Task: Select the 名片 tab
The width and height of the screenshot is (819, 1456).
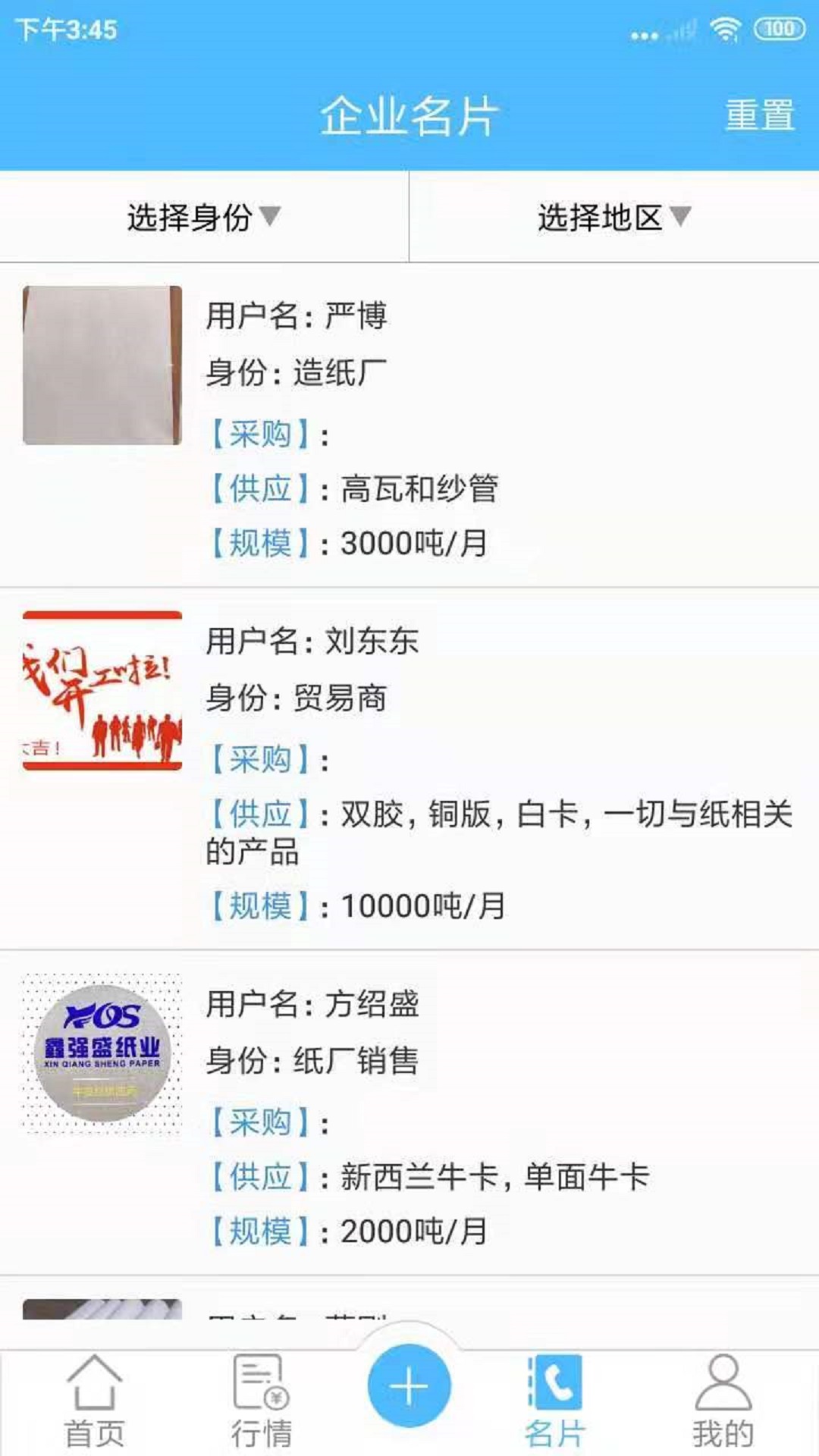Action: click(x=555, y=1403)
